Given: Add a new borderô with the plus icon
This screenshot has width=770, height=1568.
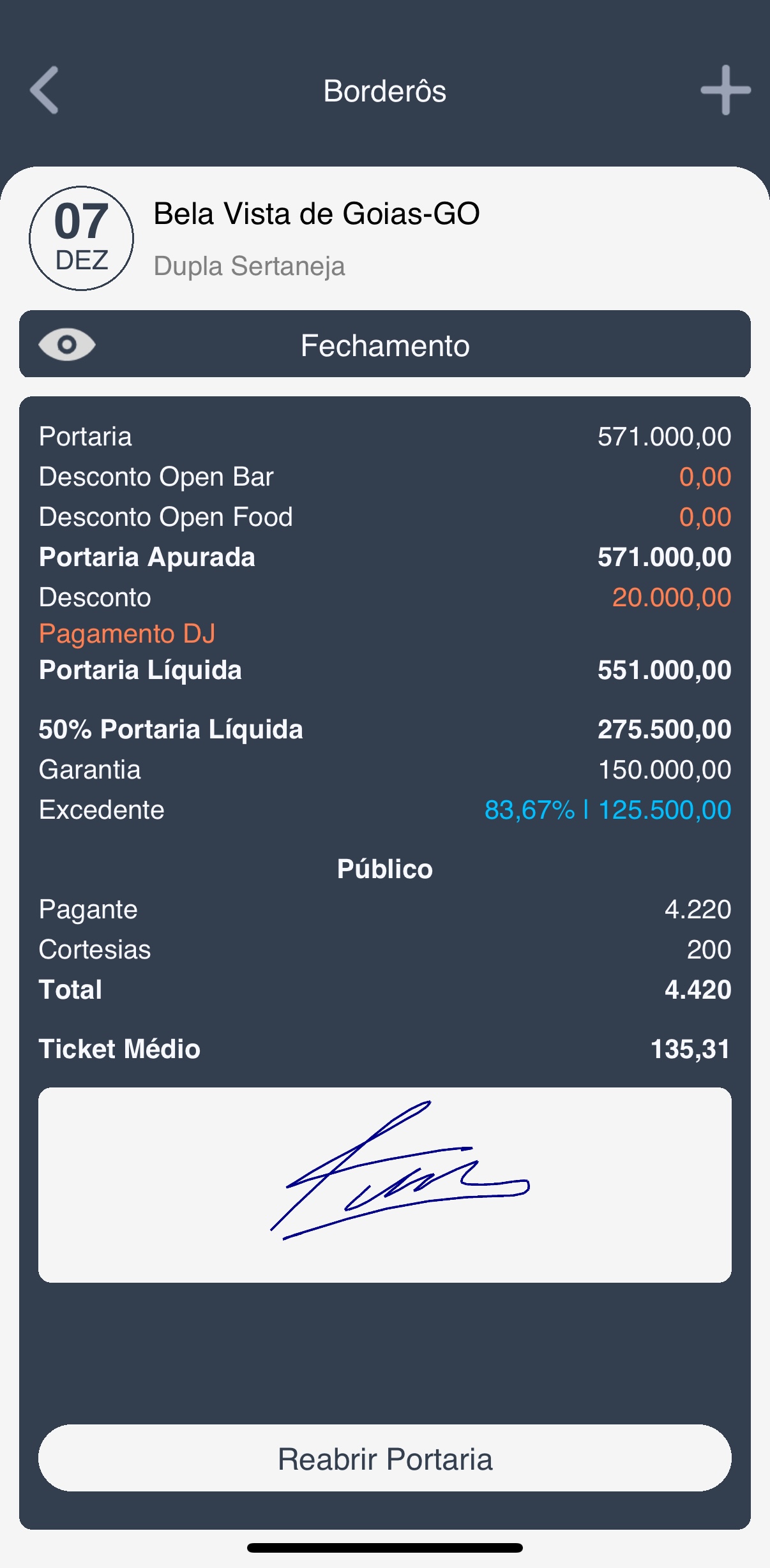Looking at the screenshot, I should [x=725, y=90].
